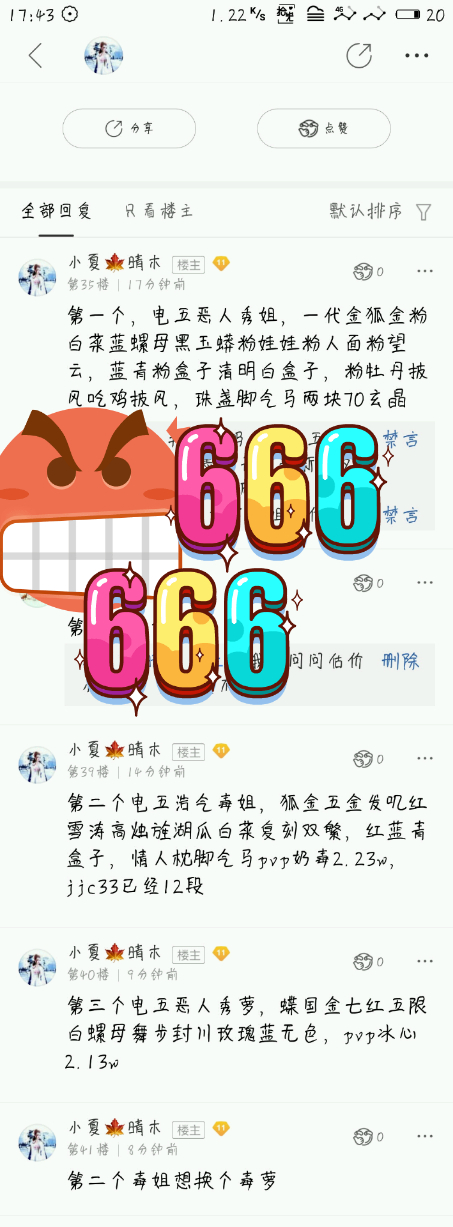Open the poster's avatar in top bar
Viewport: 453px width, 1227px height.
pyautogui.click(x=103, y=56)
